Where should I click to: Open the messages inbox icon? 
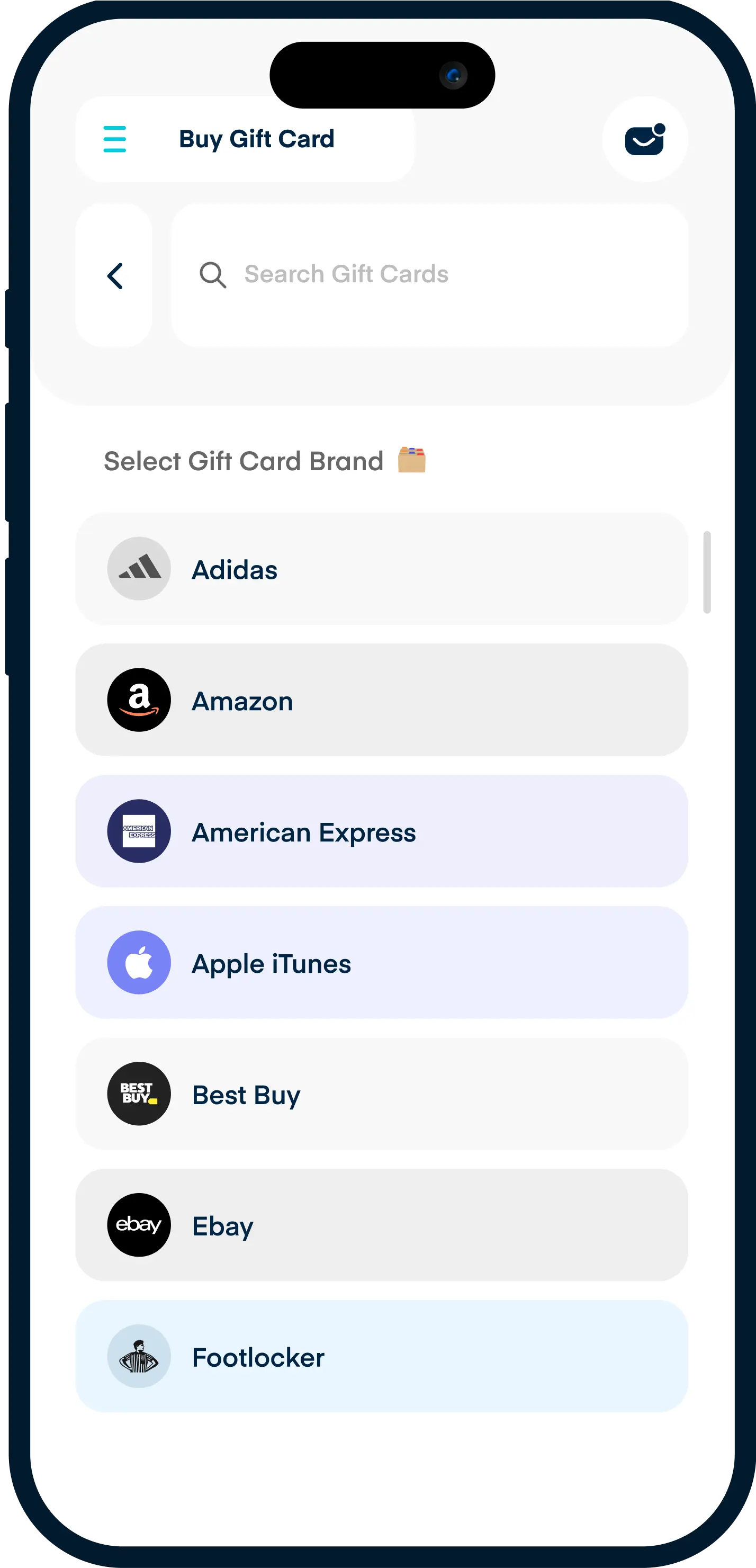coord(645,139)
